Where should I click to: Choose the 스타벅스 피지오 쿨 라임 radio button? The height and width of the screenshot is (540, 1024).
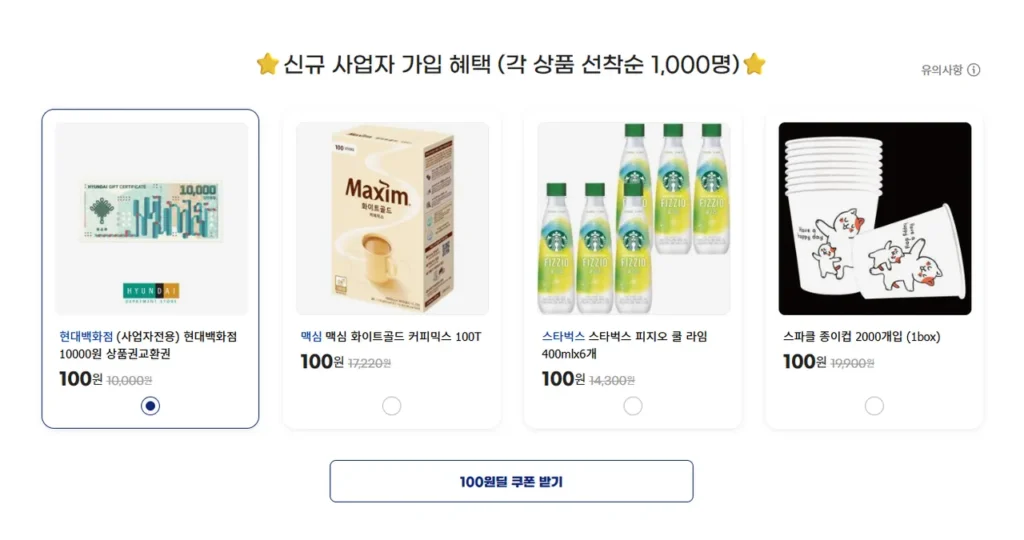[633, 405]
